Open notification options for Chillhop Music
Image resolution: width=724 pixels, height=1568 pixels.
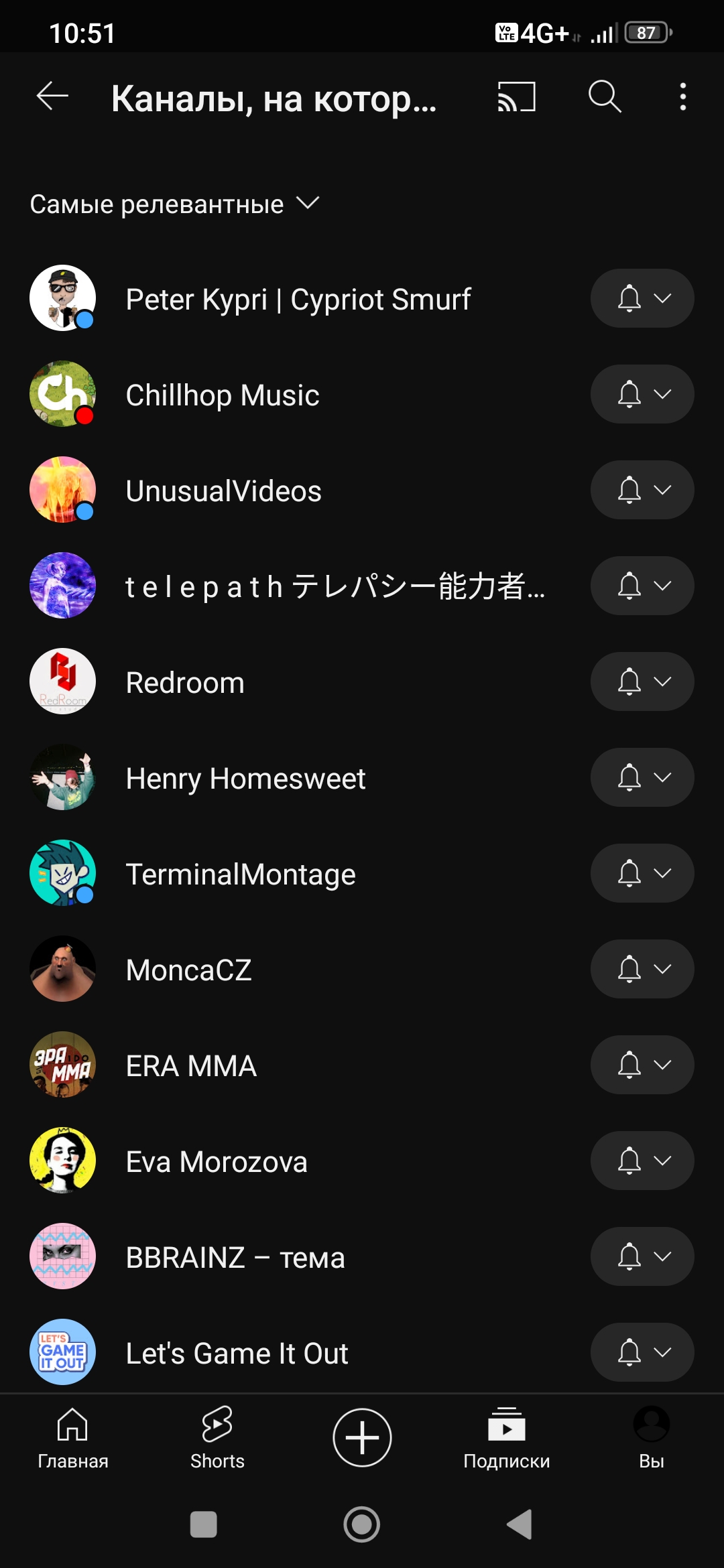point(642,394)
